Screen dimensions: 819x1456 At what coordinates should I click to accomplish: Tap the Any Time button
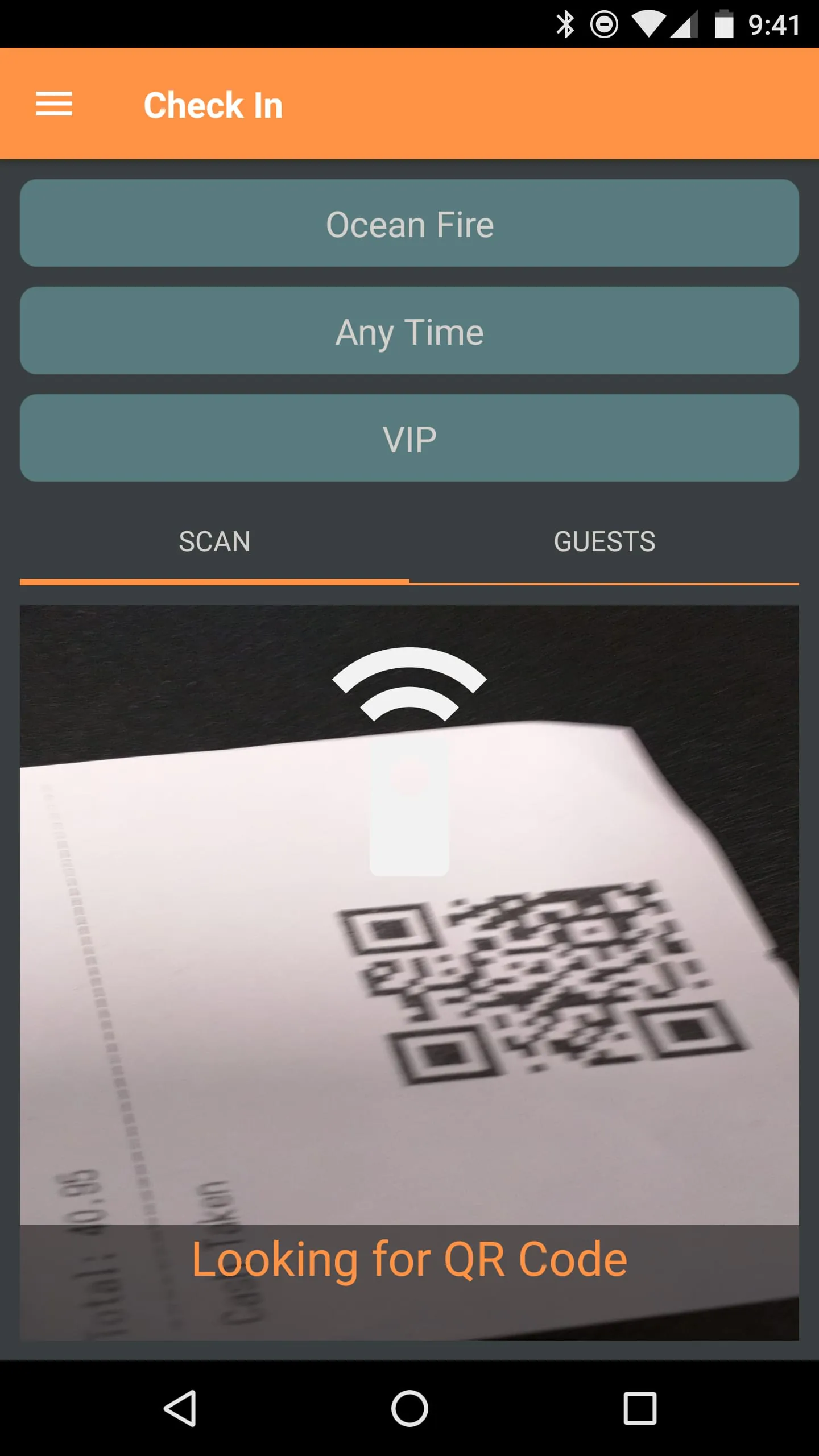pyautogui.click(x=409, y=331)
